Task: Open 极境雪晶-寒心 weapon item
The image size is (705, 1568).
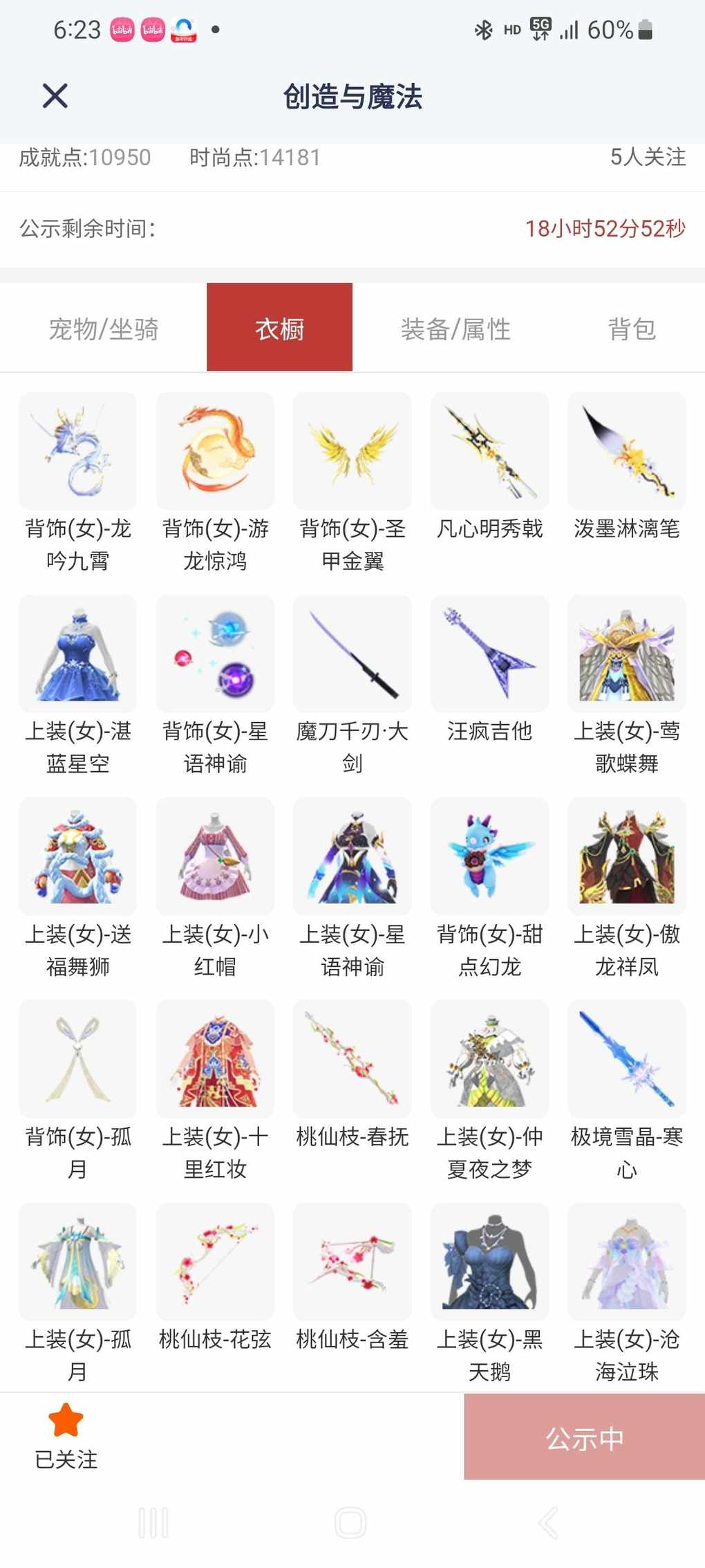Action: point(626,1059)
